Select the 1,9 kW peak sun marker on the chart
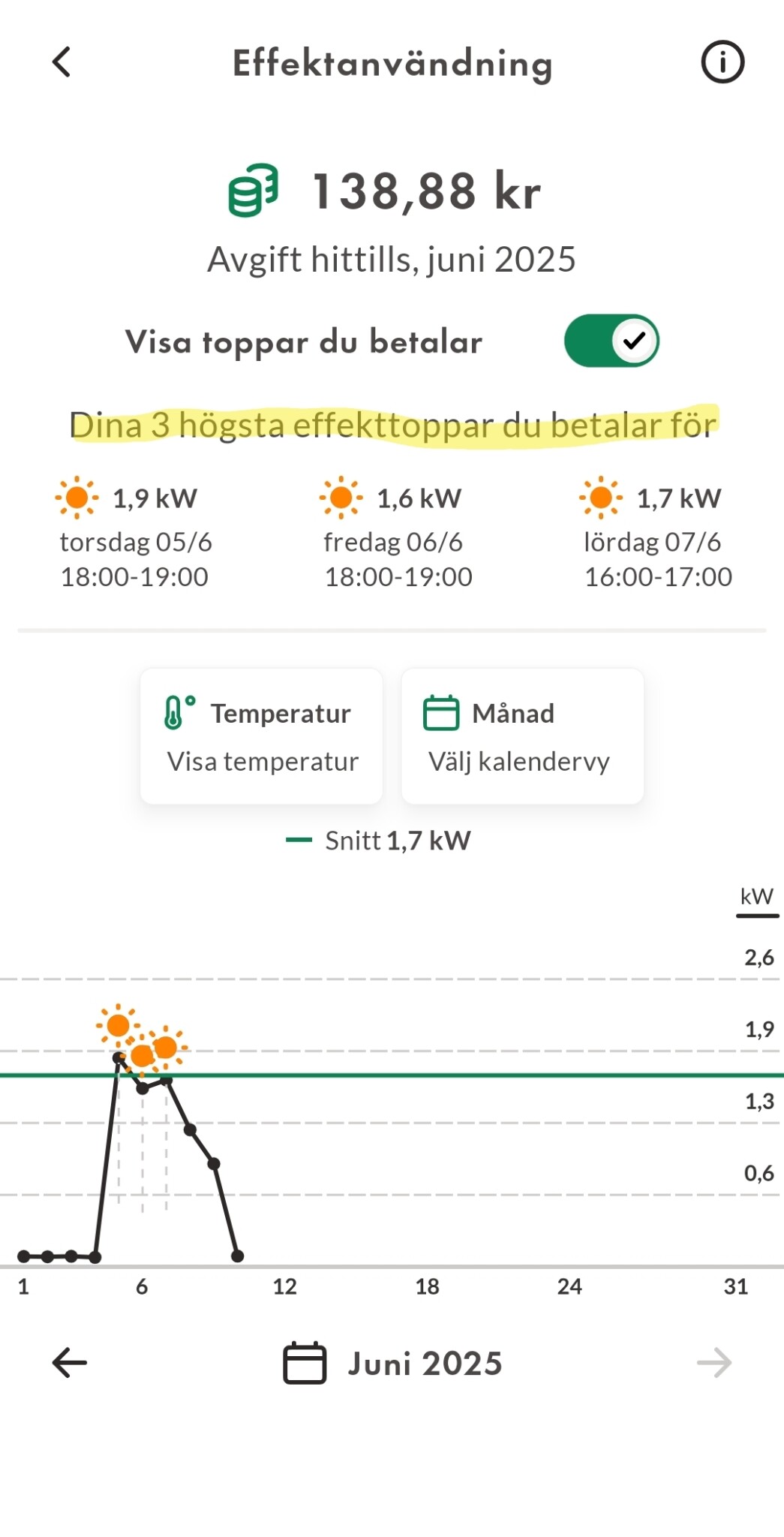 [x=118, y=1024]
